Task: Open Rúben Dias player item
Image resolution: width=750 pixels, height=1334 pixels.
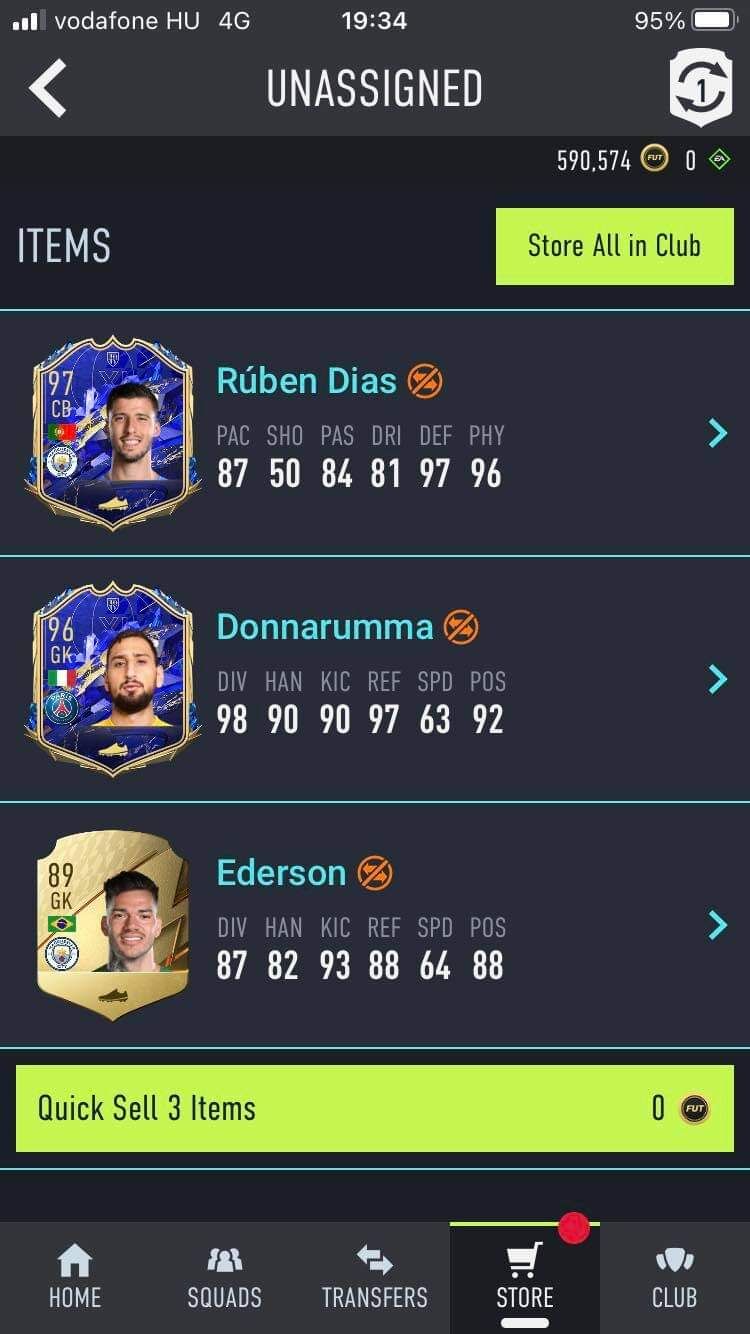Action: coord(375,433)
